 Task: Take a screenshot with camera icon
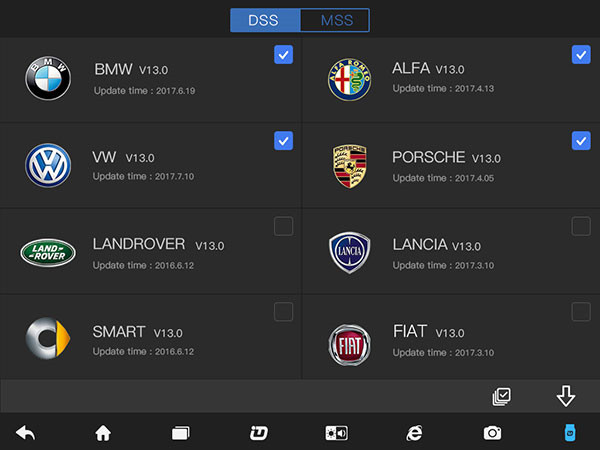coord(492,433)
